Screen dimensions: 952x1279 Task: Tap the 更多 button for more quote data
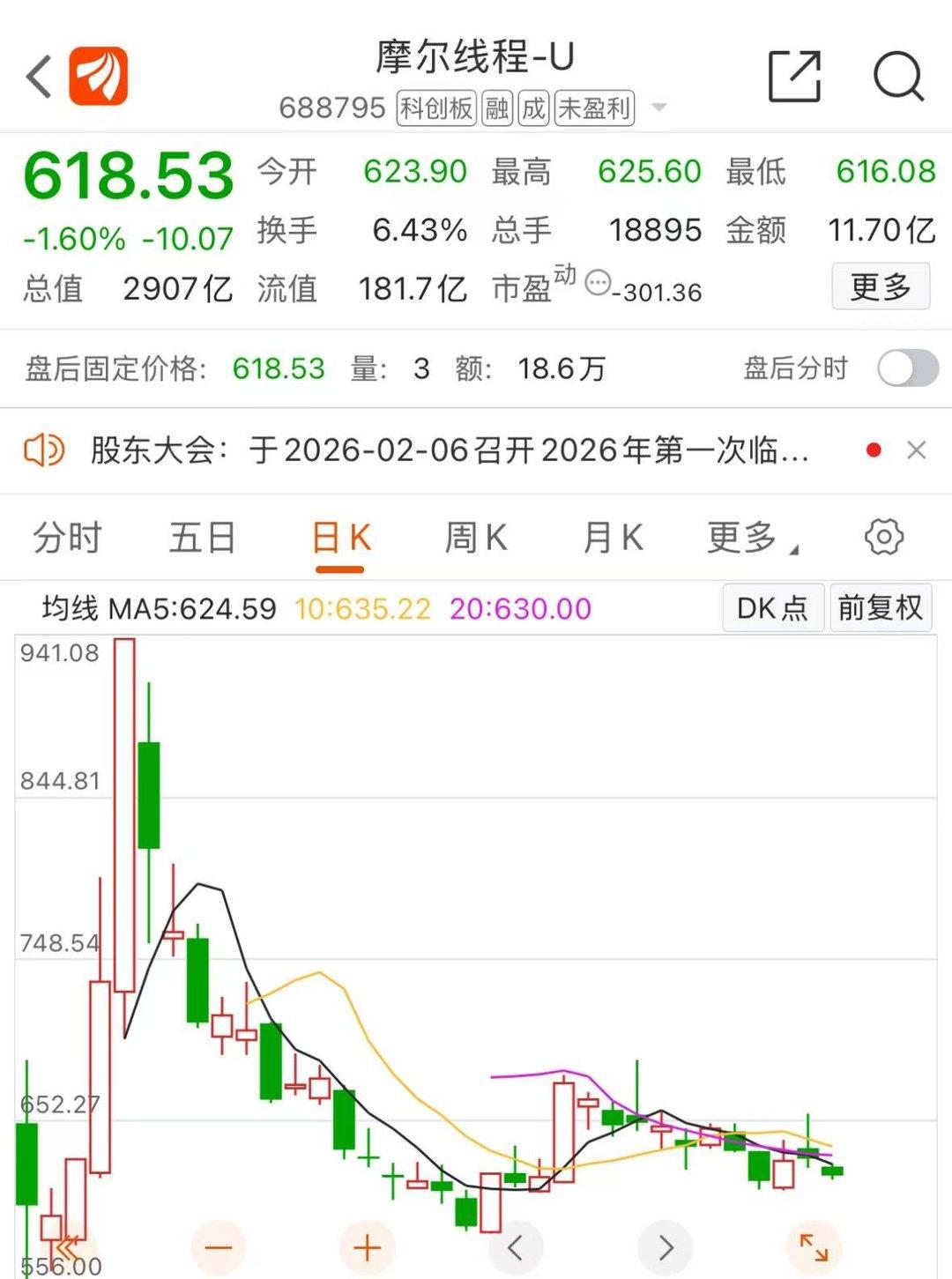880,286
